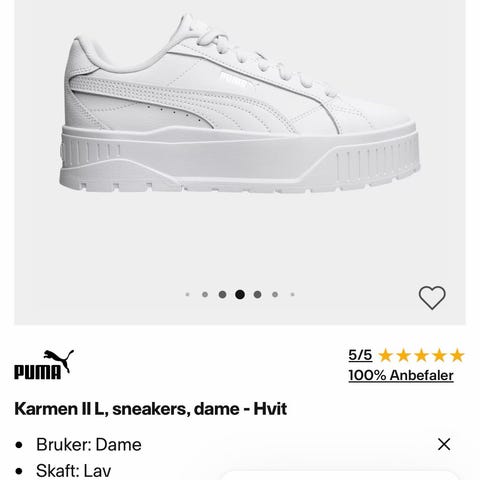This screenshot has width=480, height=480.
Task: Tap the image page indicator dots
Action: click(240, 294)
